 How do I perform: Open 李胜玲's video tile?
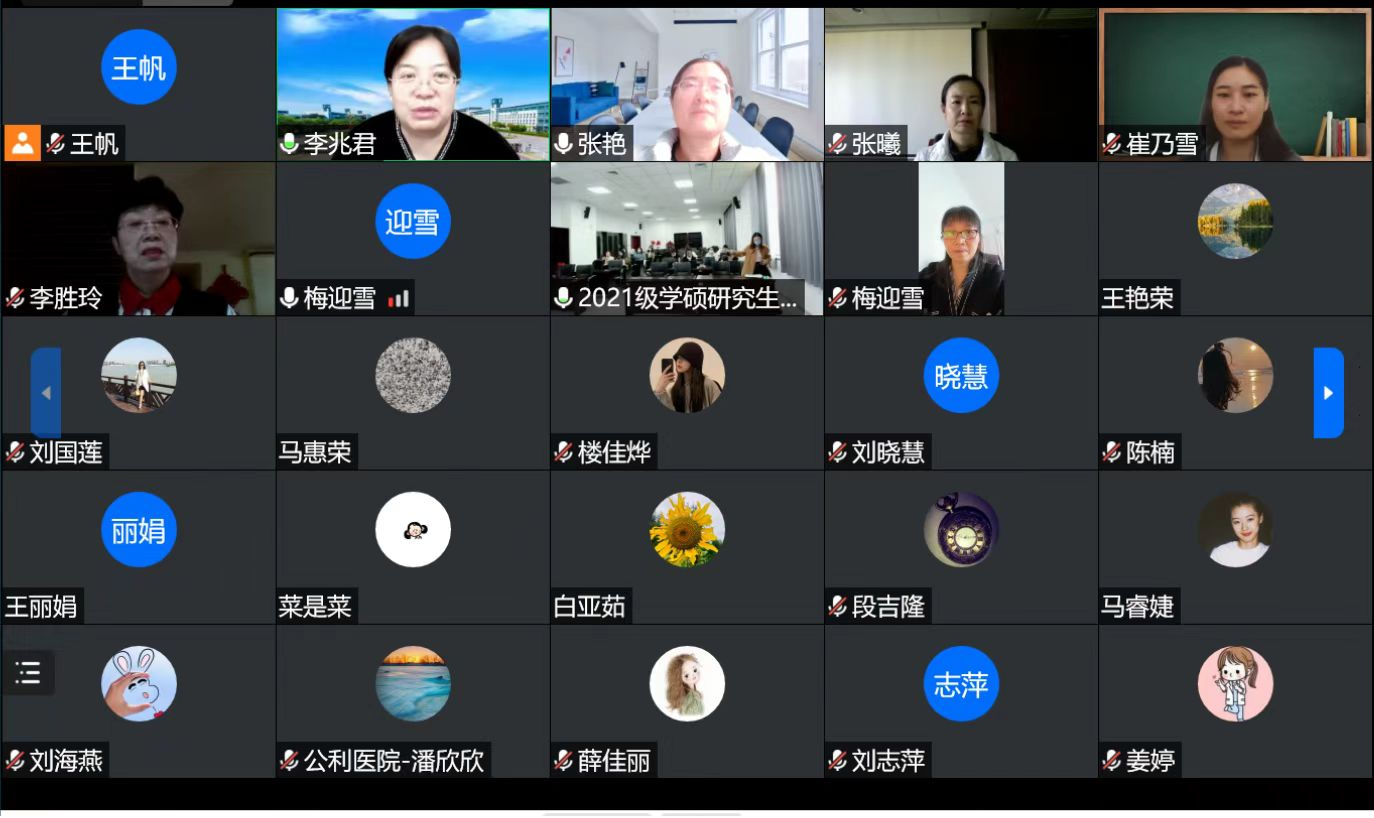click(x=138, y=239)
